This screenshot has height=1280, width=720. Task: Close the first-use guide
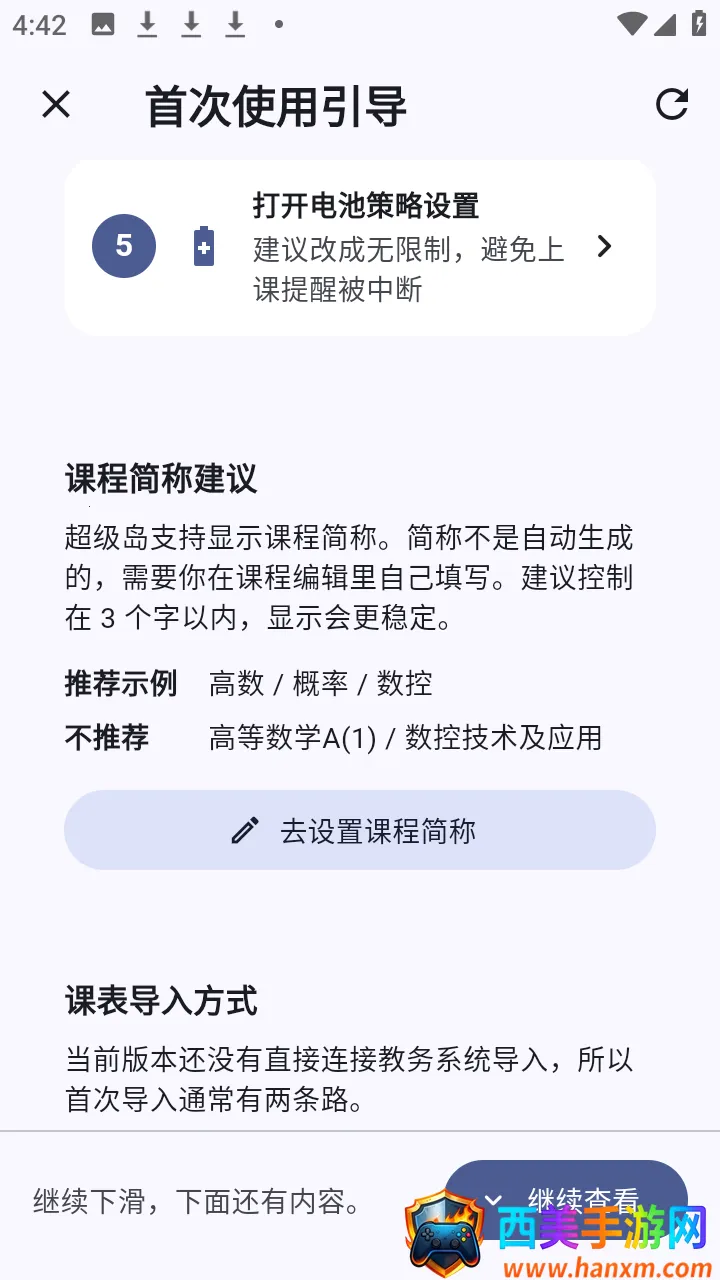pos(56,104)
